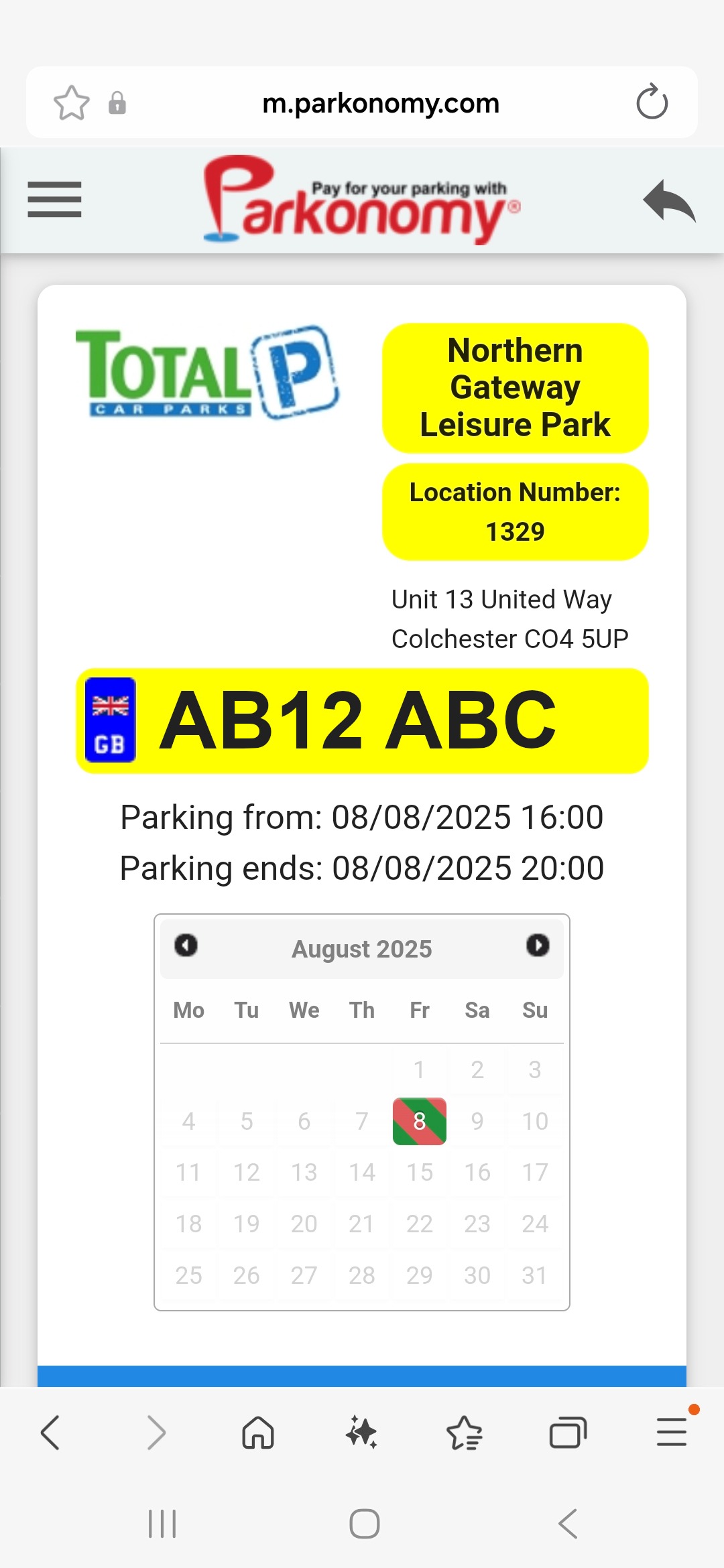Tap the m.parkonomy.com address bar
The width and height of the screenshot is (724, 1568).
pos(380,103)
